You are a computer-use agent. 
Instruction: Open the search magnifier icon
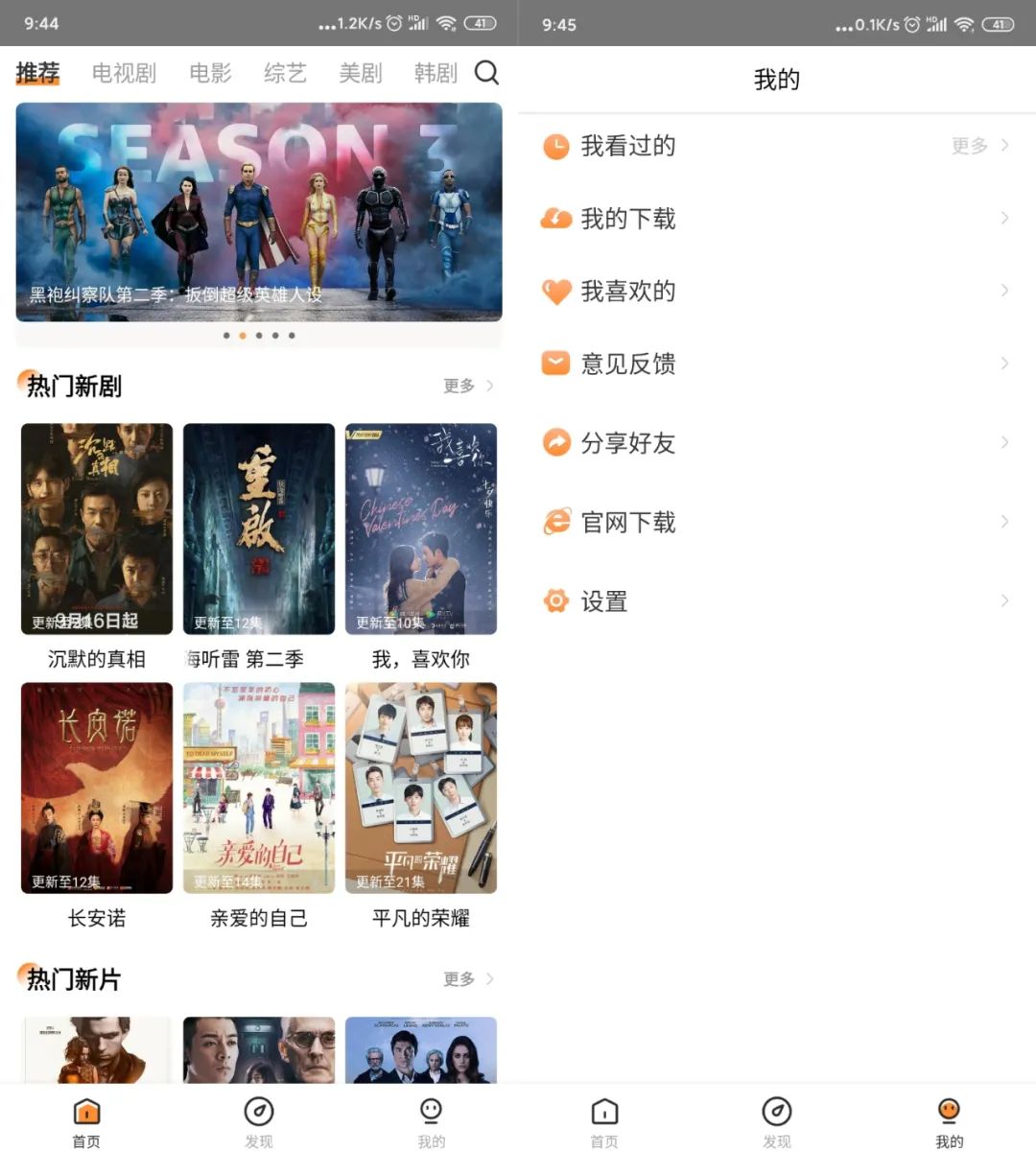point(486,73)
